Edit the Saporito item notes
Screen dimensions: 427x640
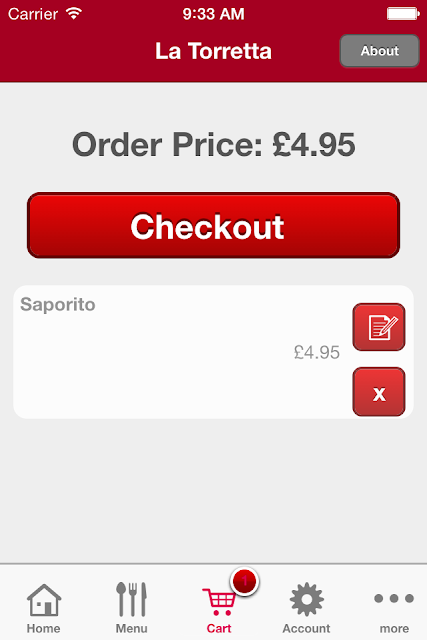379,327
